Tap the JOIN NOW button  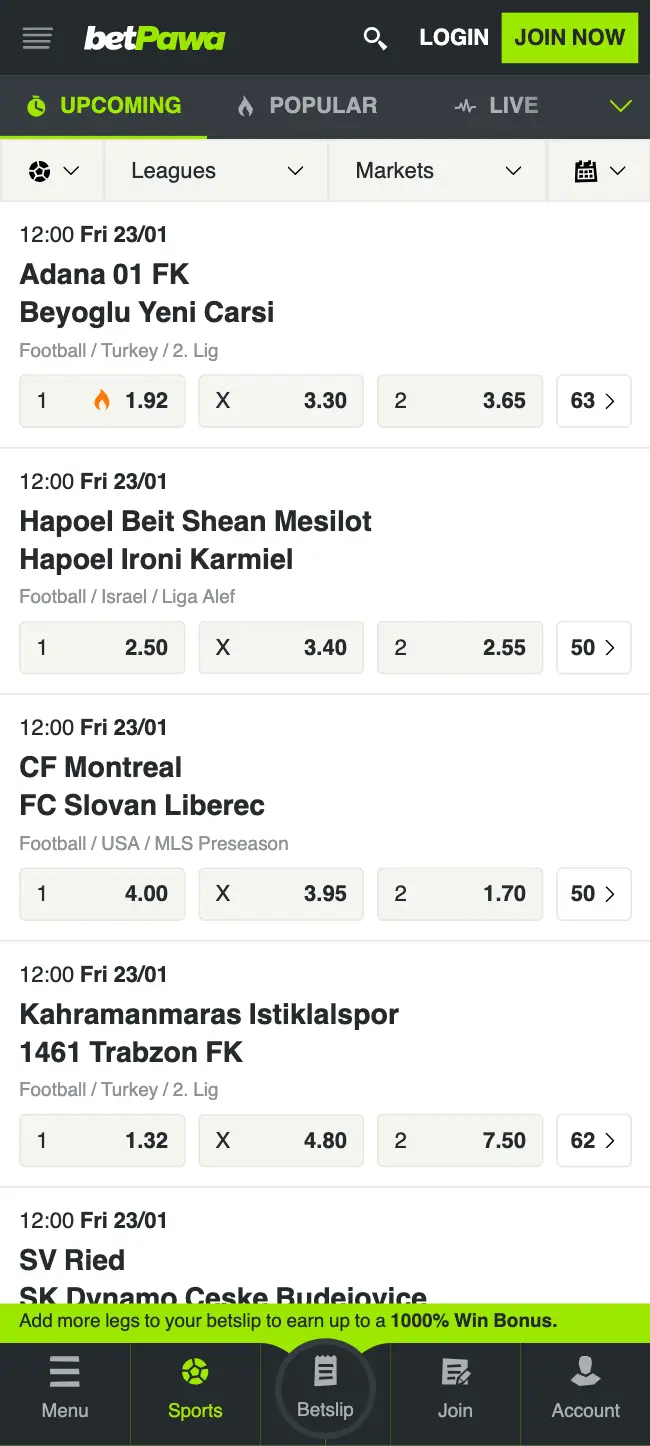click(x=569, y=38)
